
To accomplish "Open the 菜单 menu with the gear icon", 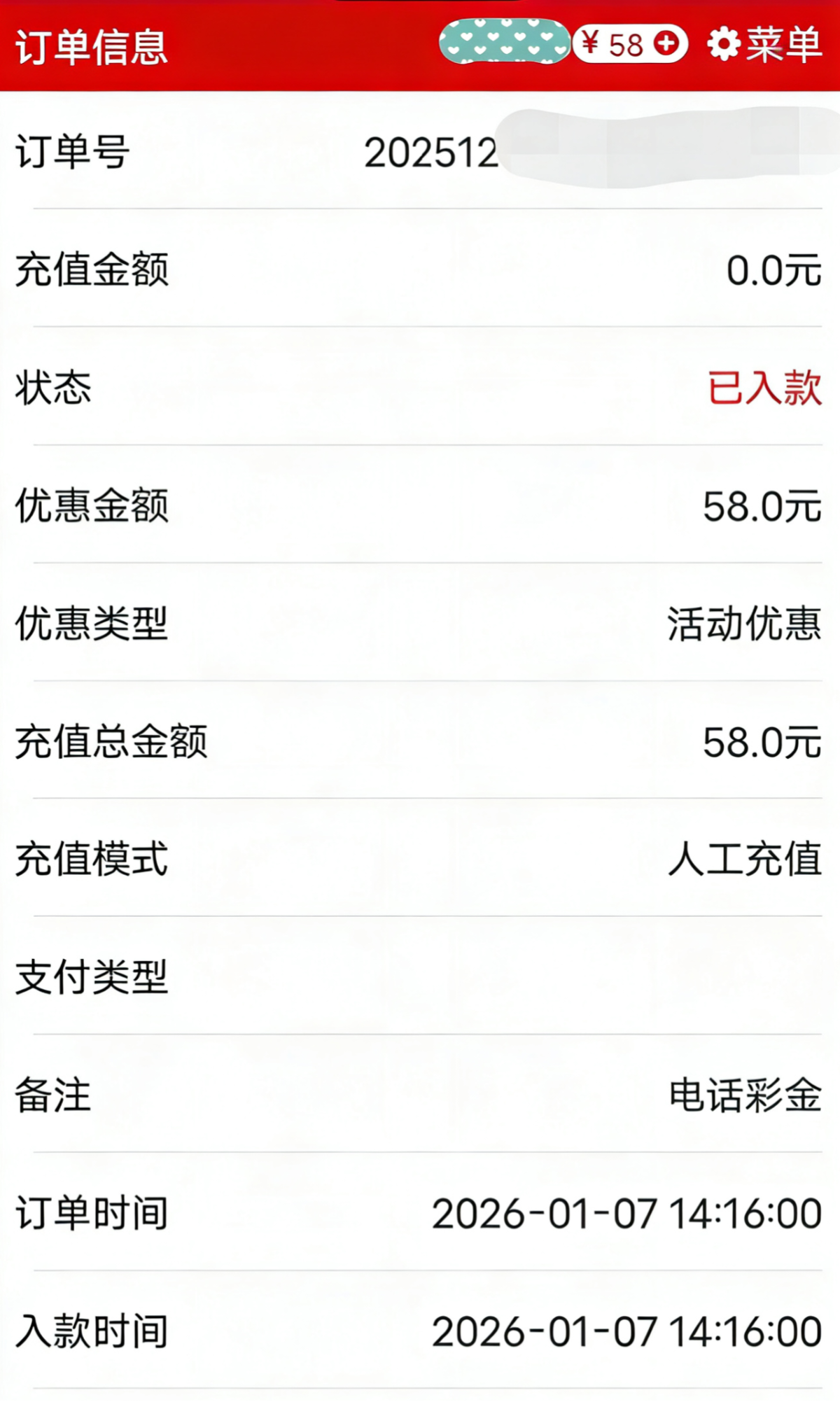I will pyautogui.click(x=764, y=45).
